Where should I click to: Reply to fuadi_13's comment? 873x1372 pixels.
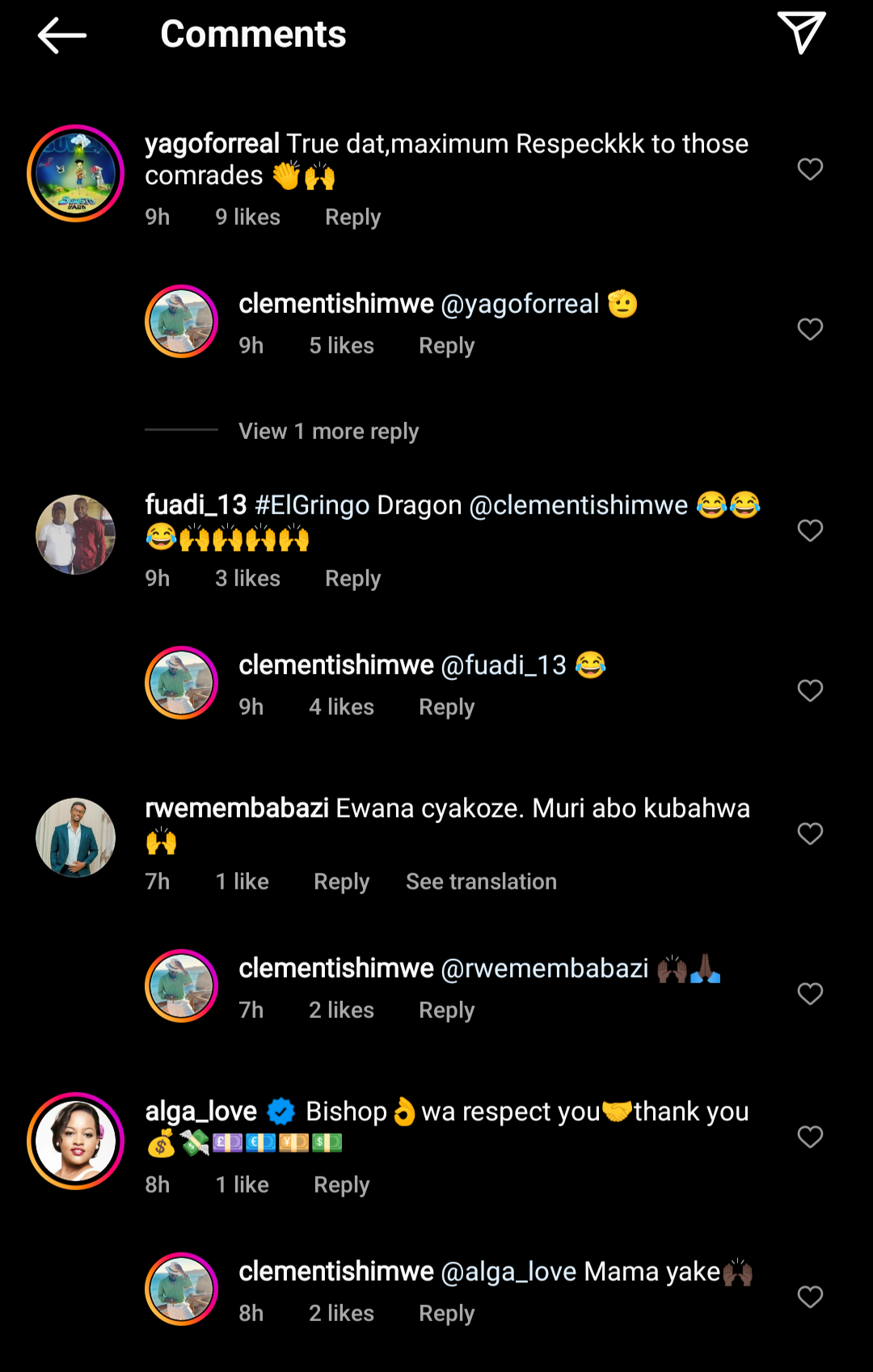tap(352, 579)
